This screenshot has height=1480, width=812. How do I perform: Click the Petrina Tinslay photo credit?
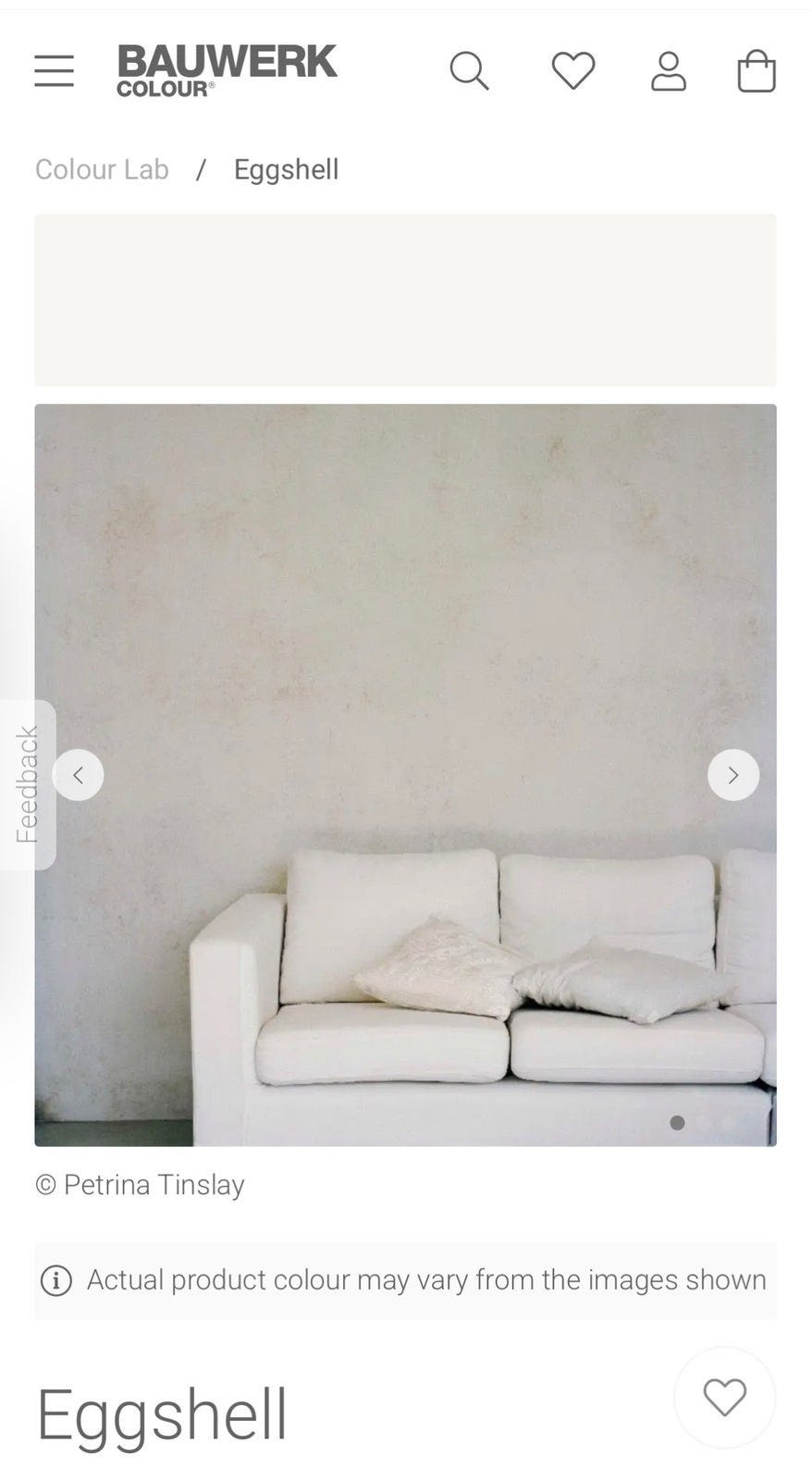tap(139, 1185)
